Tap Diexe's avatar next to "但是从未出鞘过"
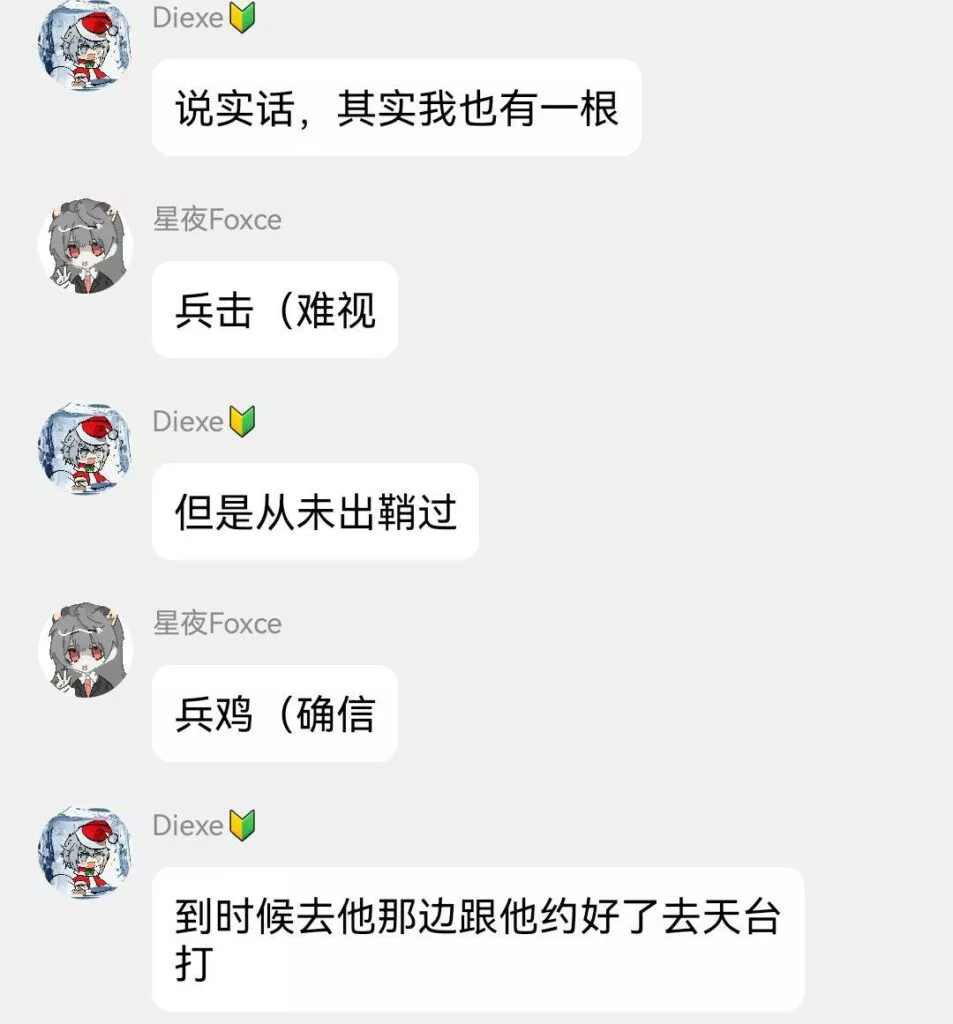This screenshot has height=1024, width=953. coord(84,449)
